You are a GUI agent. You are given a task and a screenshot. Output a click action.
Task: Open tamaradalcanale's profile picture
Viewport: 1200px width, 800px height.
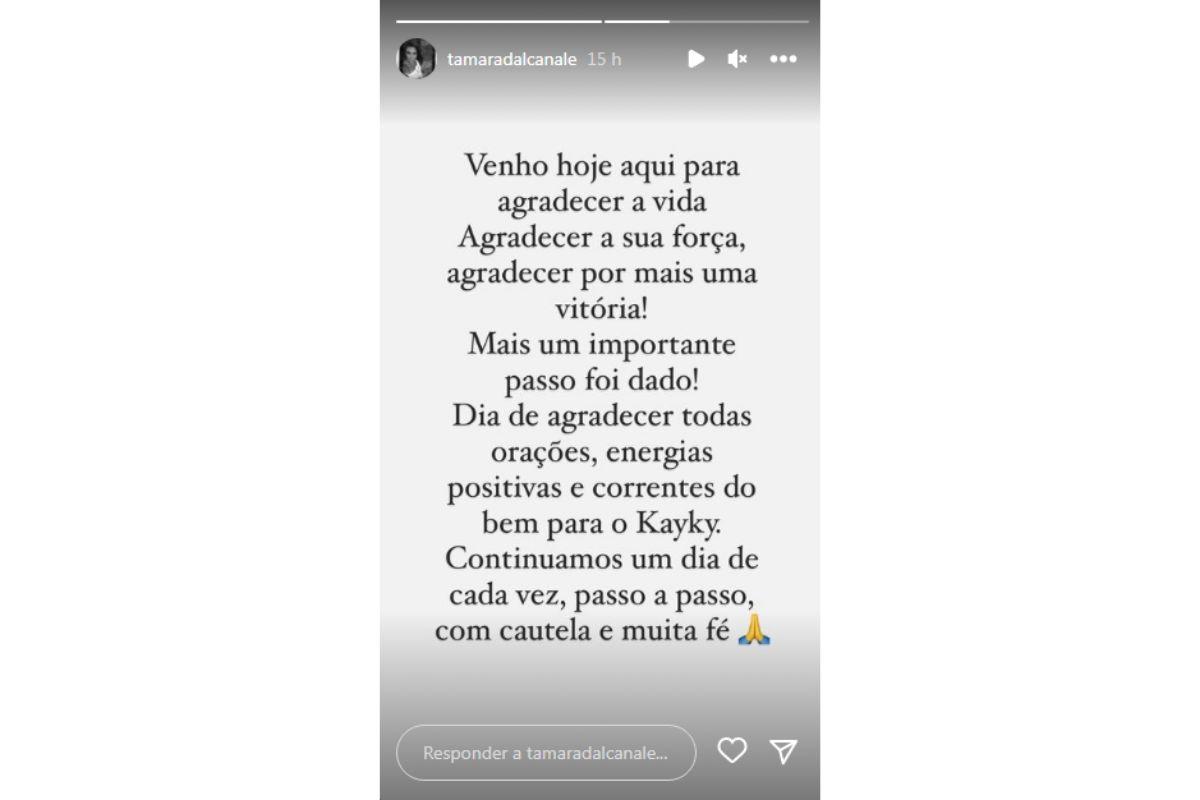[x=416, y=59]
